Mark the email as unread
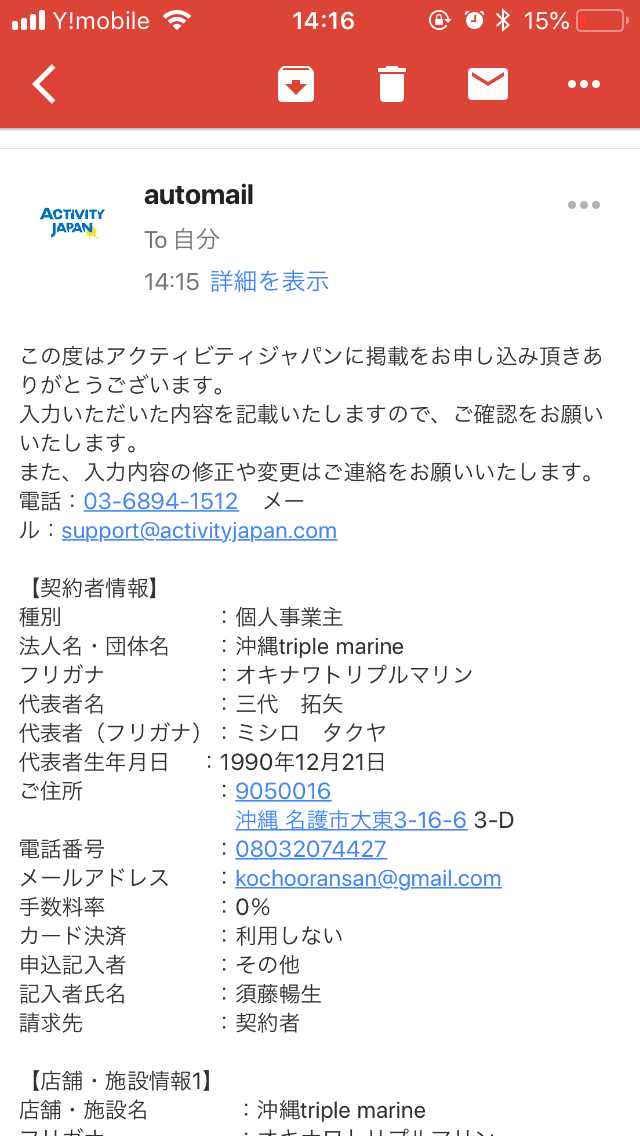 click(488, 84)
